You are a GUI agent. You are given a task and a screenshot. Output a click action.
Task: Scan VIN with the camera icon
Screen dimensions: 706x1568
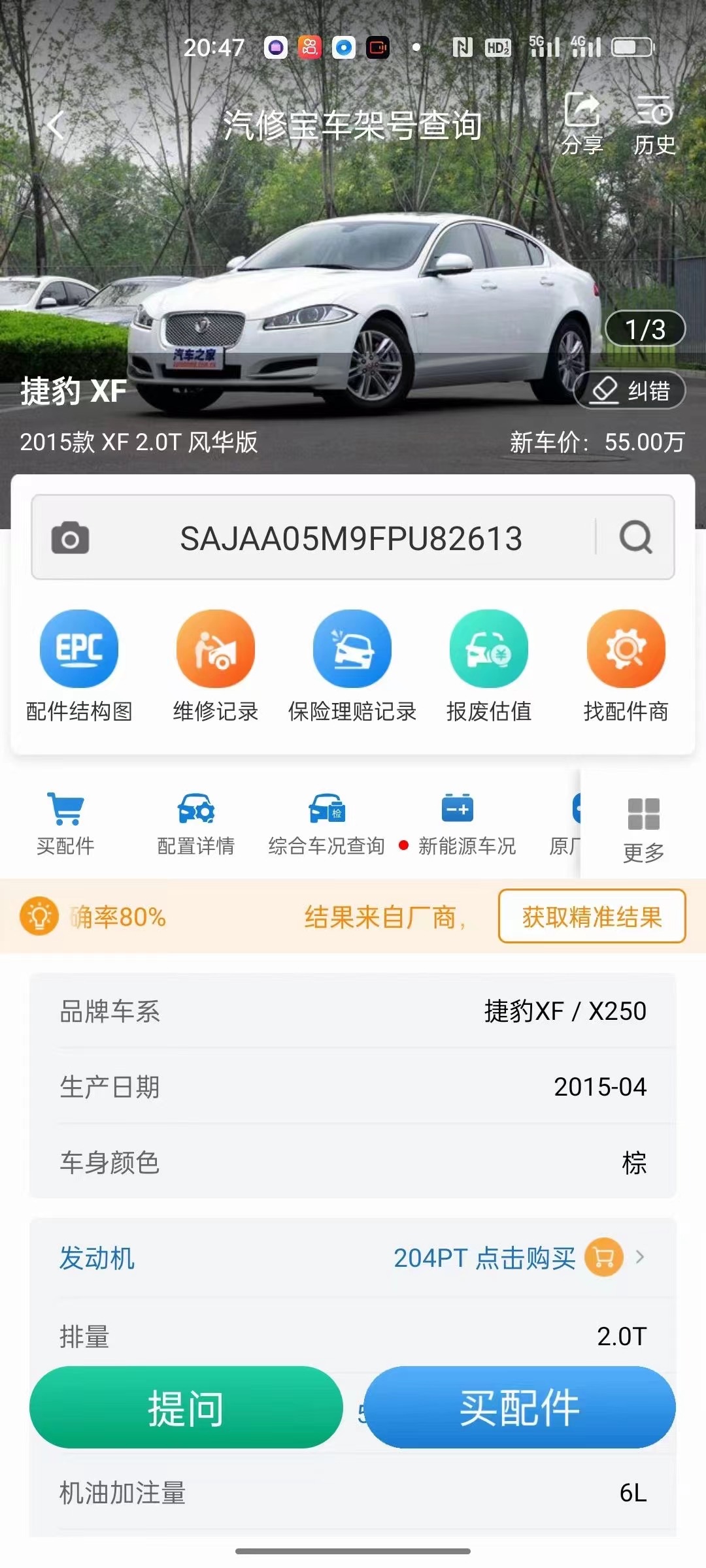[70, 538]
